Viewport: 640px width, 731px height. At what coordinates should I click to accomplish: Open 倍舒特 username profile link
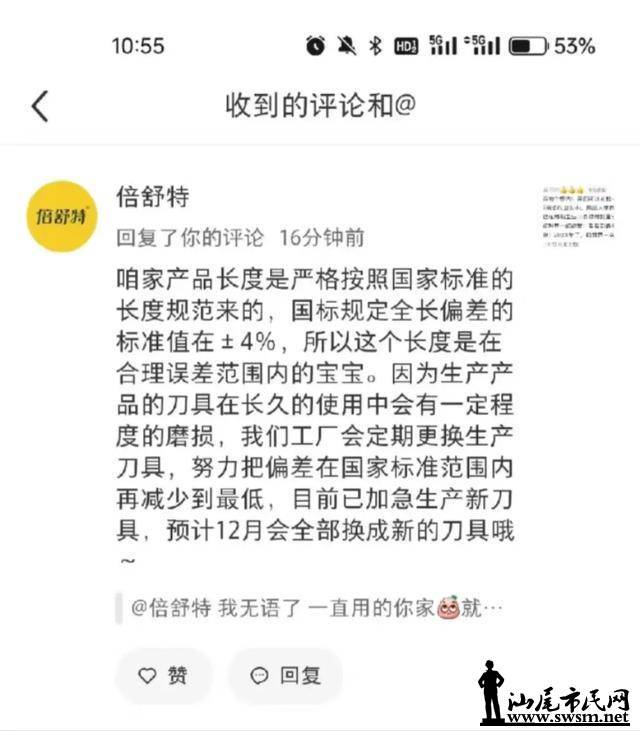pos(153,196)
